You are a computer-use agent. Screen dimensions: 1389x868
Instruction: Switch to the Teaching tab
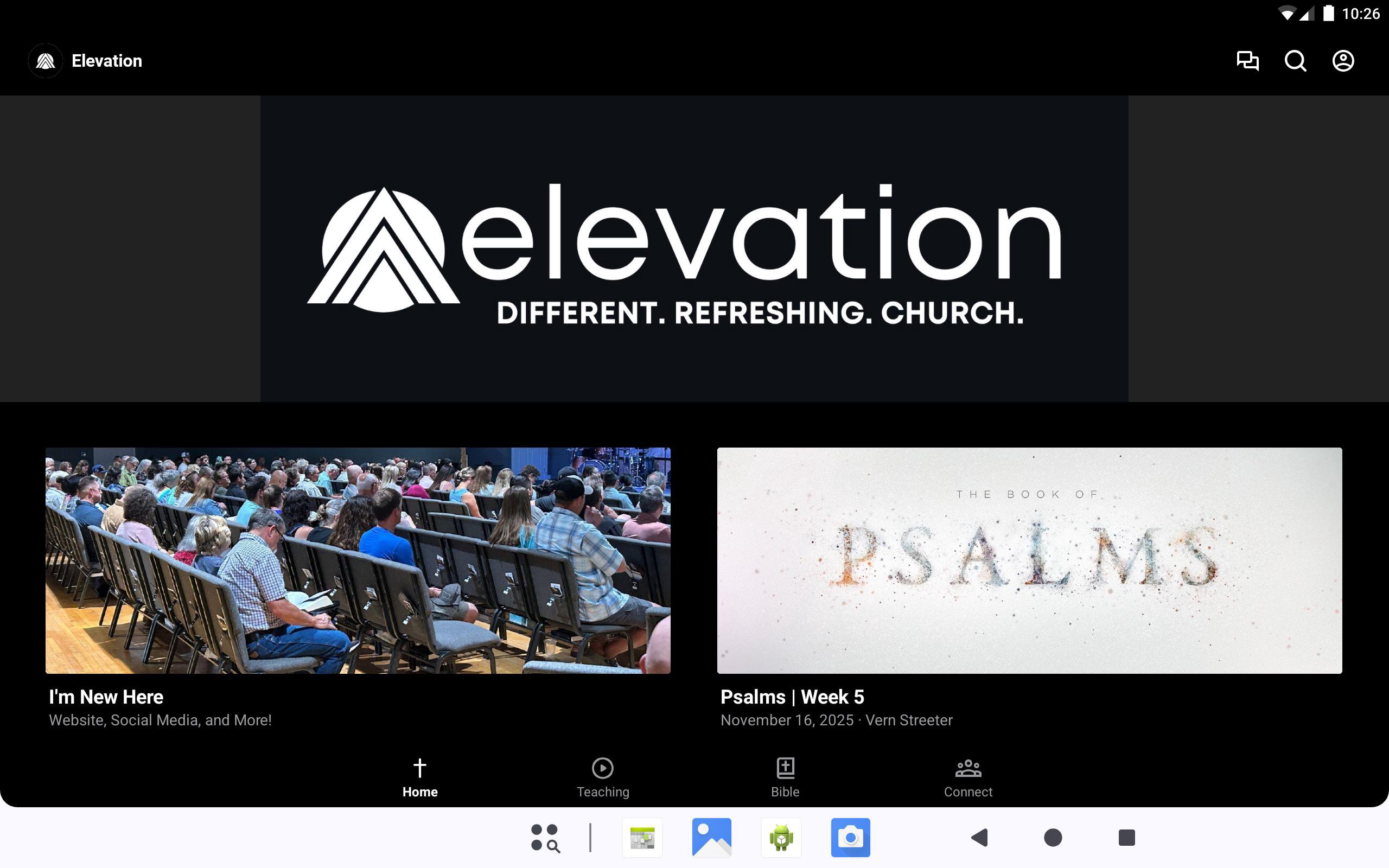coord(603,777)
